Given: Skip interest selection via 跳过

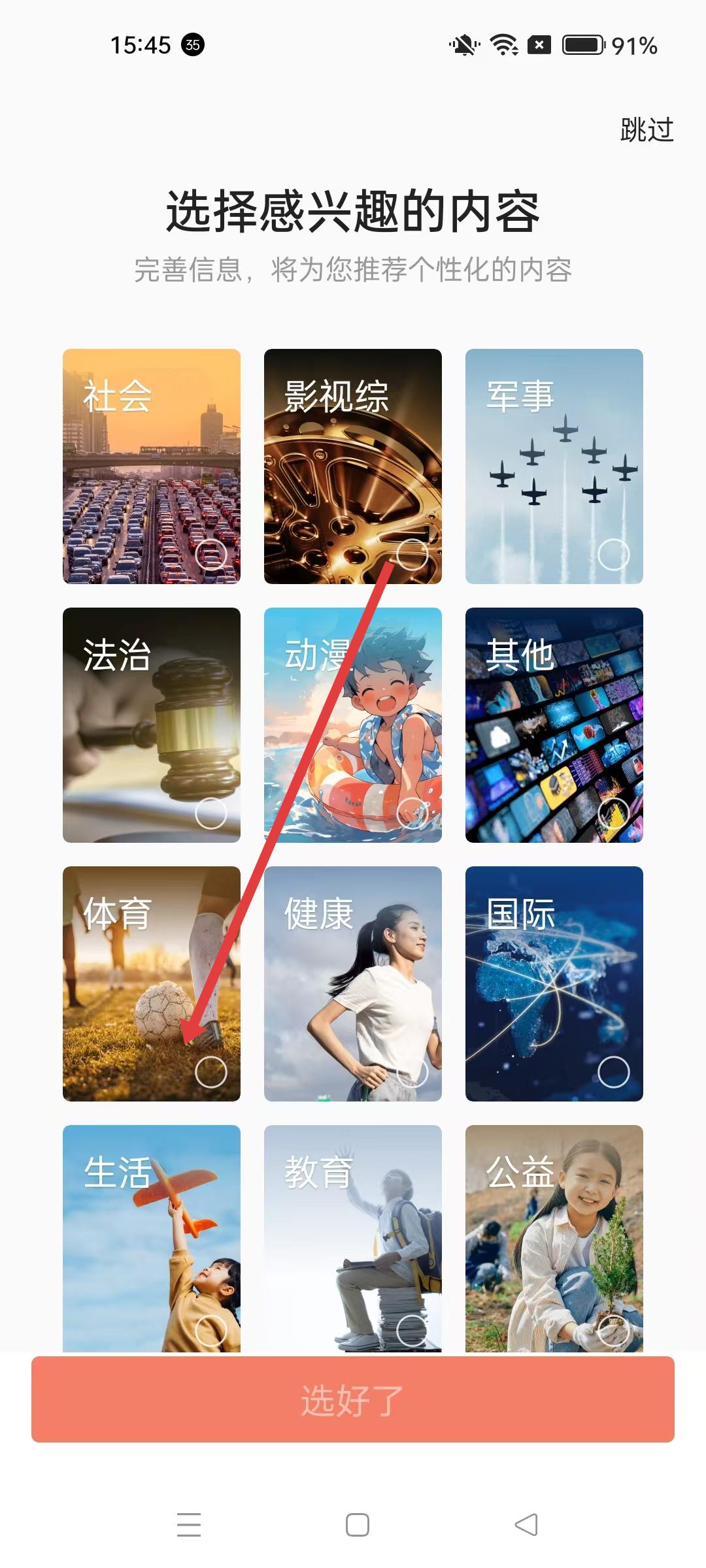Looking at the screenshot, I should [647, 129].
